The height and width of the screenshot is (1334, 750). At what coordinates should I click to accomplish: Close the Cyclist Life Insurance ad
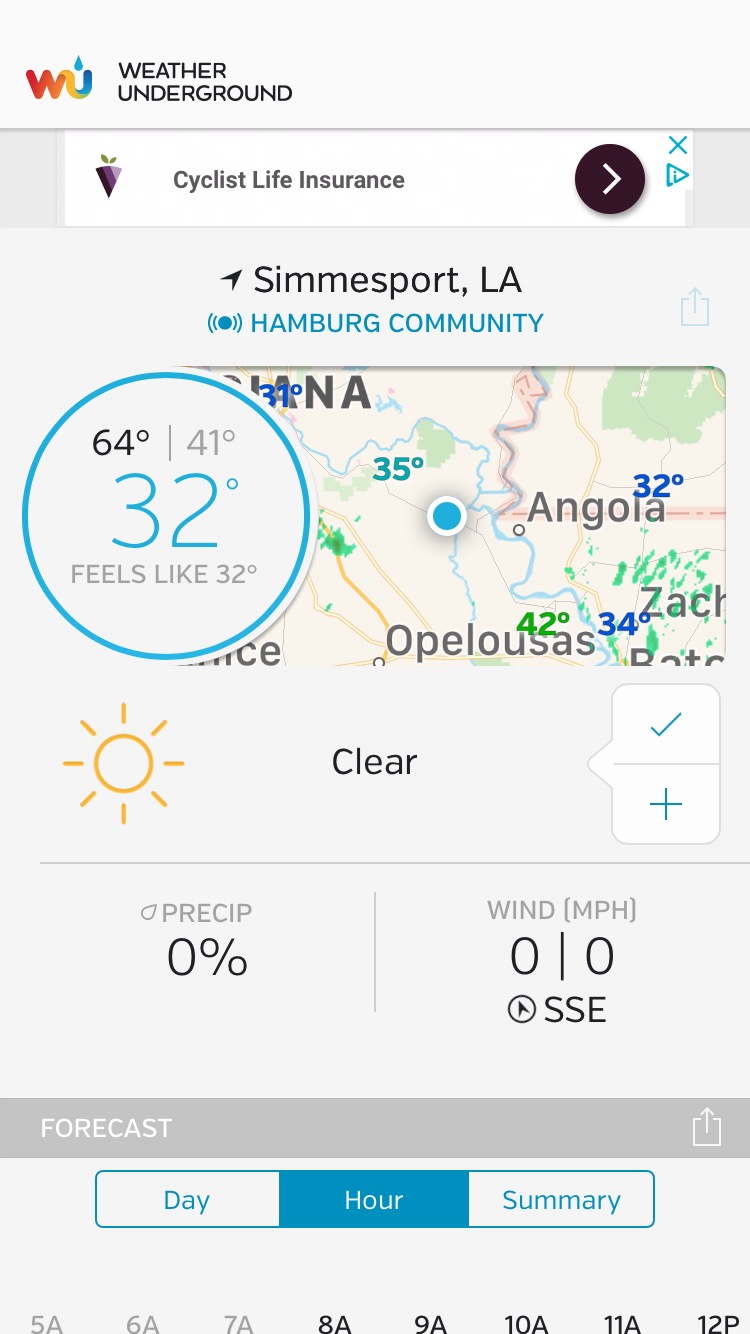pyautogui.click(x=678, y=145)
